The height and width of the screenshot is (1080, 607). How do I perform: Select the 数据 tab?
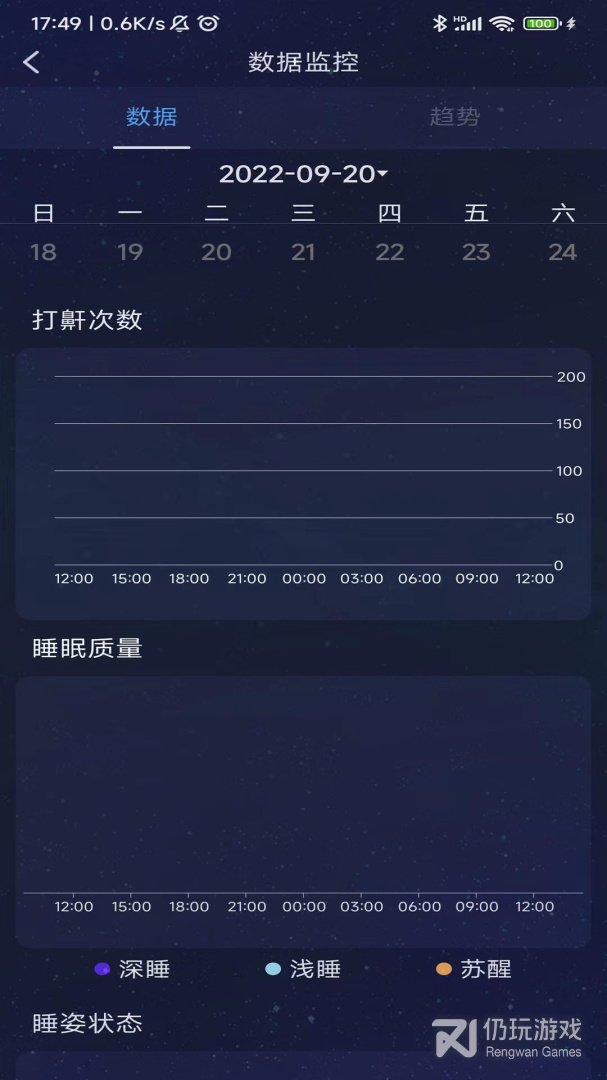[x=152, y=117]
